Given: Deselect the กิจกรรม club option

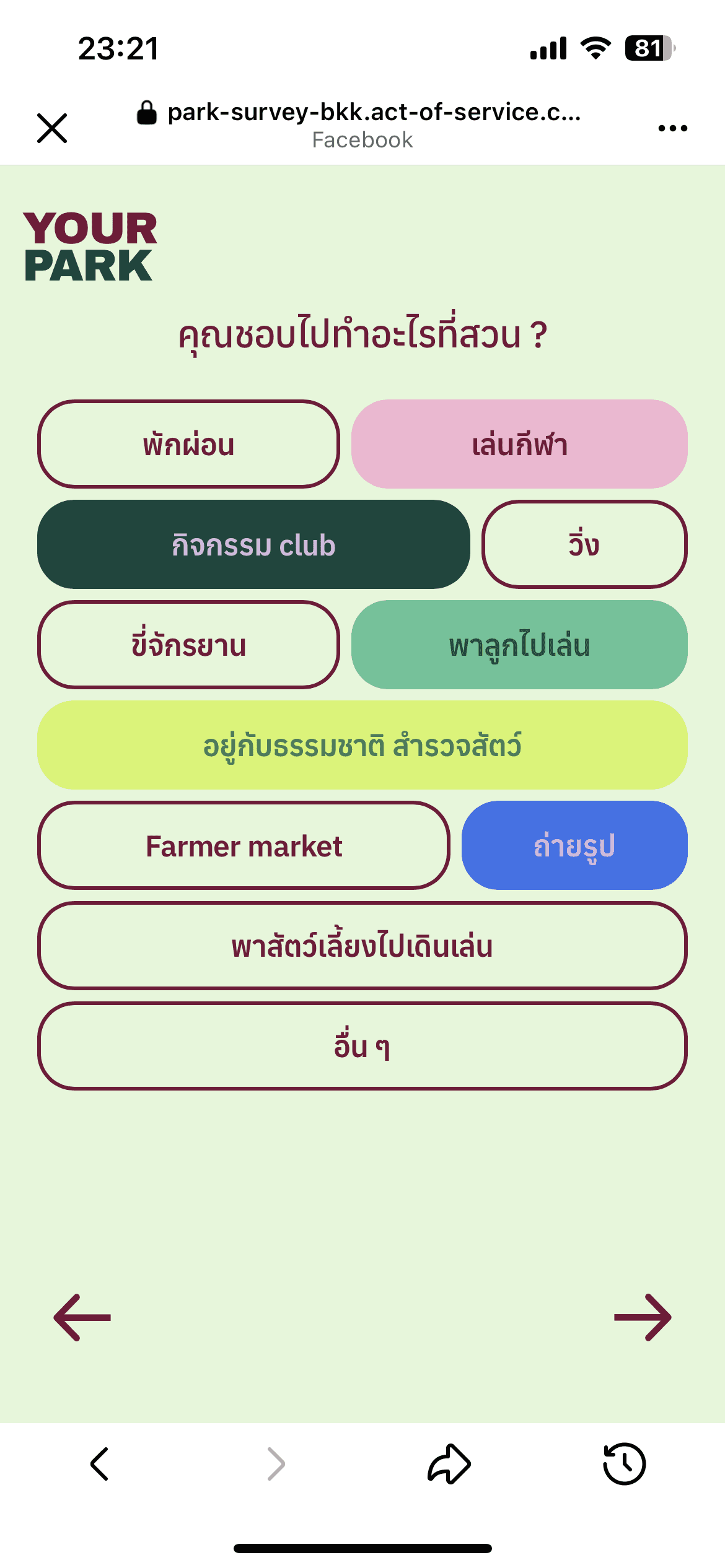Looking at the screenshot, I should click(253, 544).
